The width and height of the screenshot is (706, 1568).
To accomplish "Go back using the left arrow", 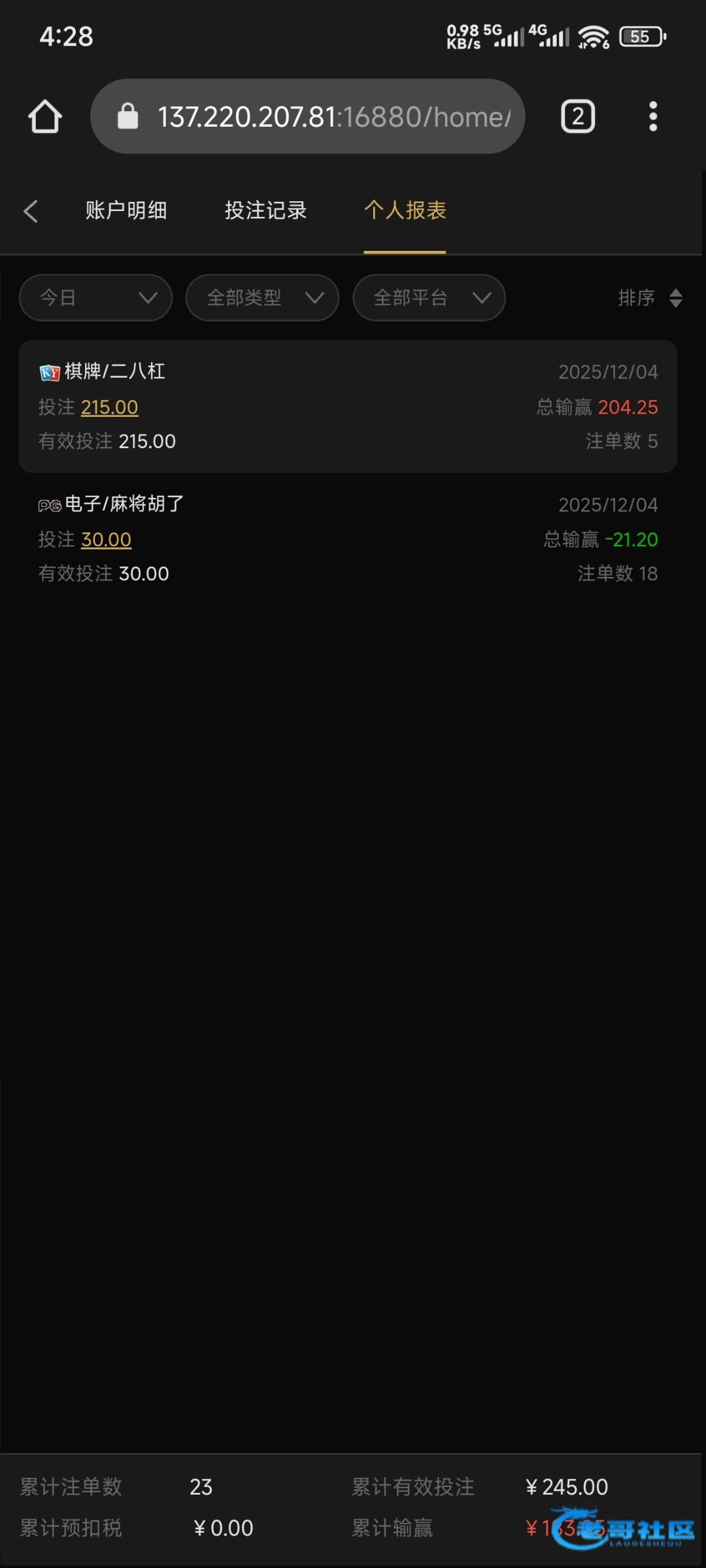I will [x=31, y=210].
